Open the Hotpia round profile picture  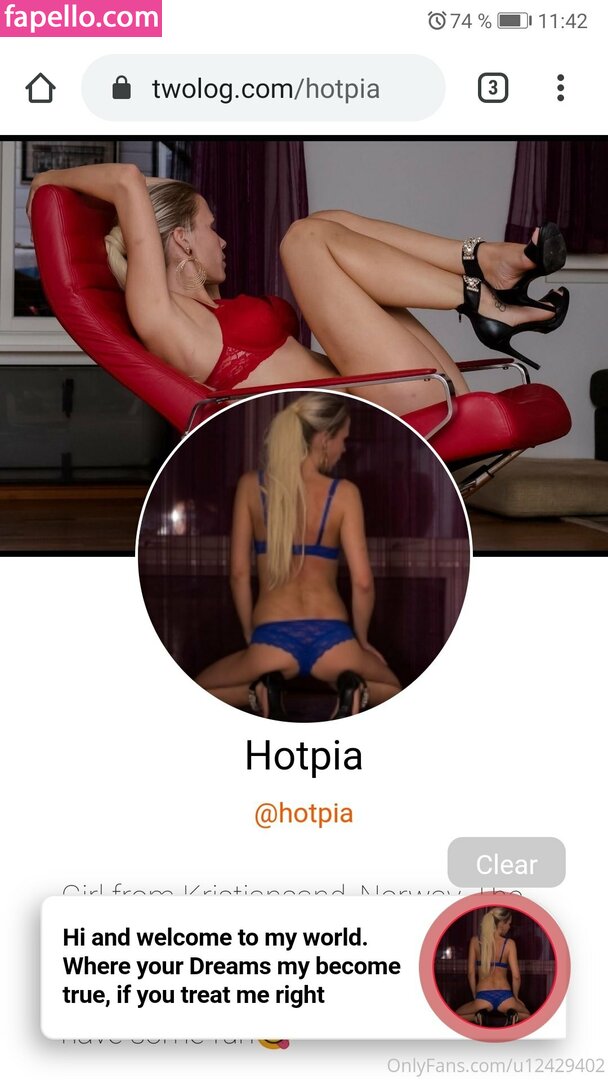[x=303, y=556]
